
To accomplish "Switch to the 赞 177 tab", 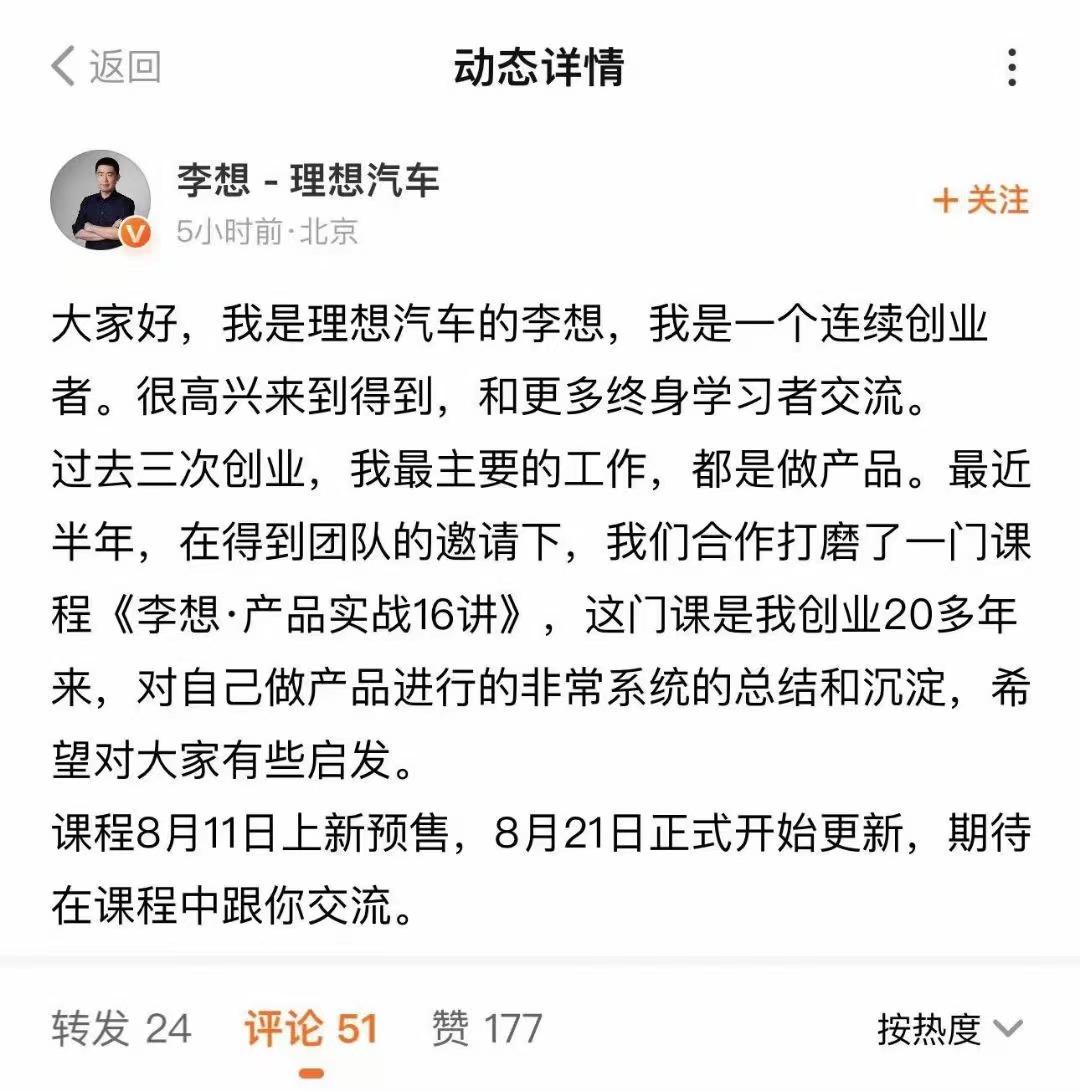I will 487,1028.
